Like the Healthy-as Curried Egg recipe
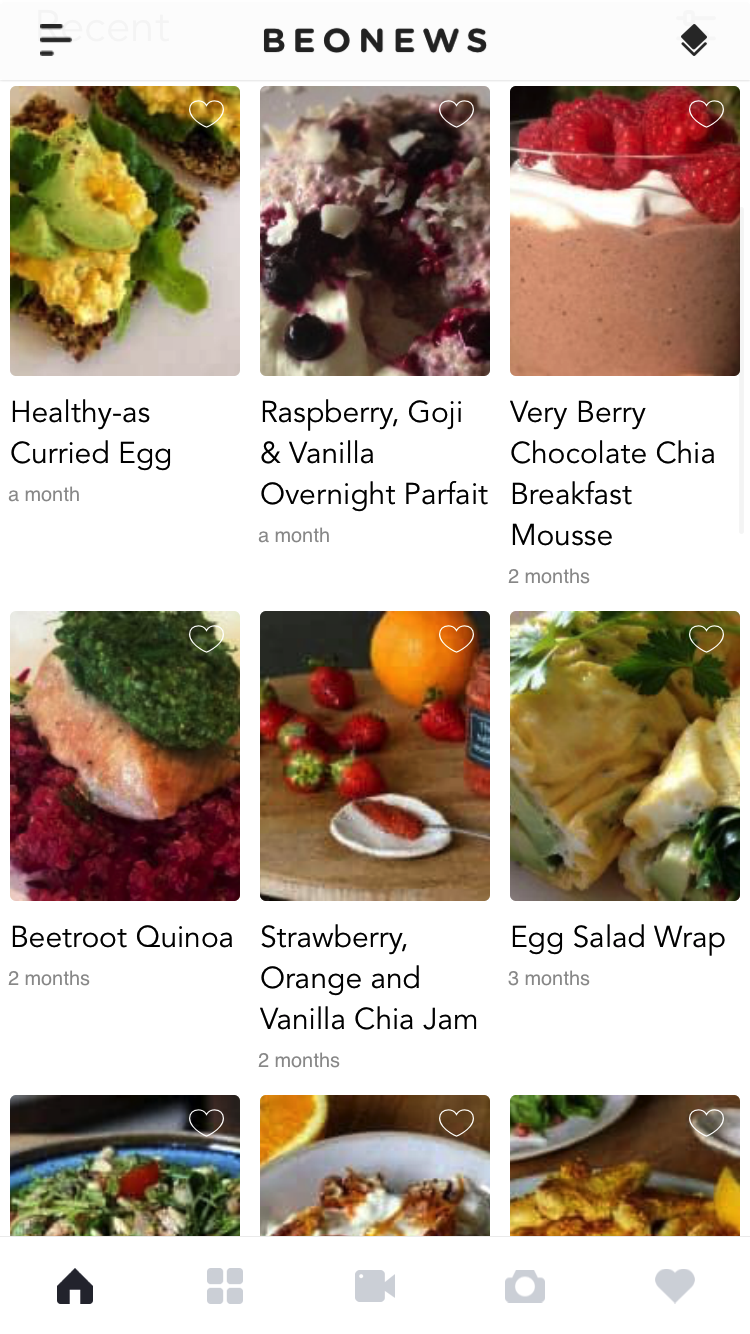This screenshot has height=1334, width=750. (x=207, y=114)
